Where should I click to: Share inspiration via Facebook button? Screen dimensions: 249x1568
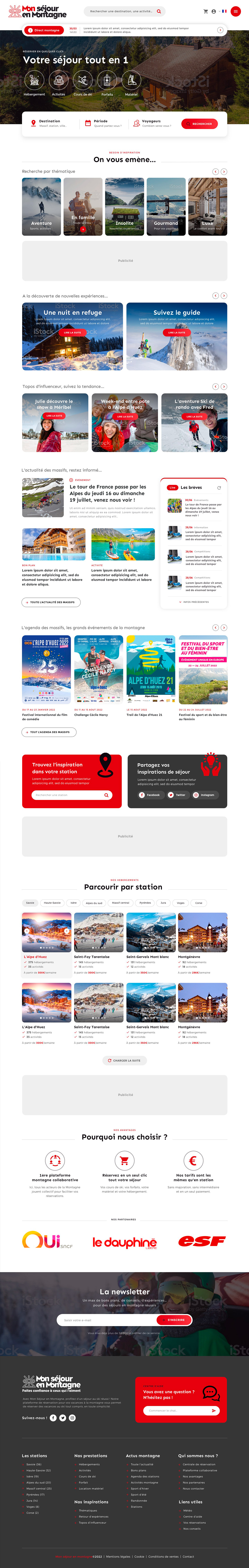coord(150,795)
